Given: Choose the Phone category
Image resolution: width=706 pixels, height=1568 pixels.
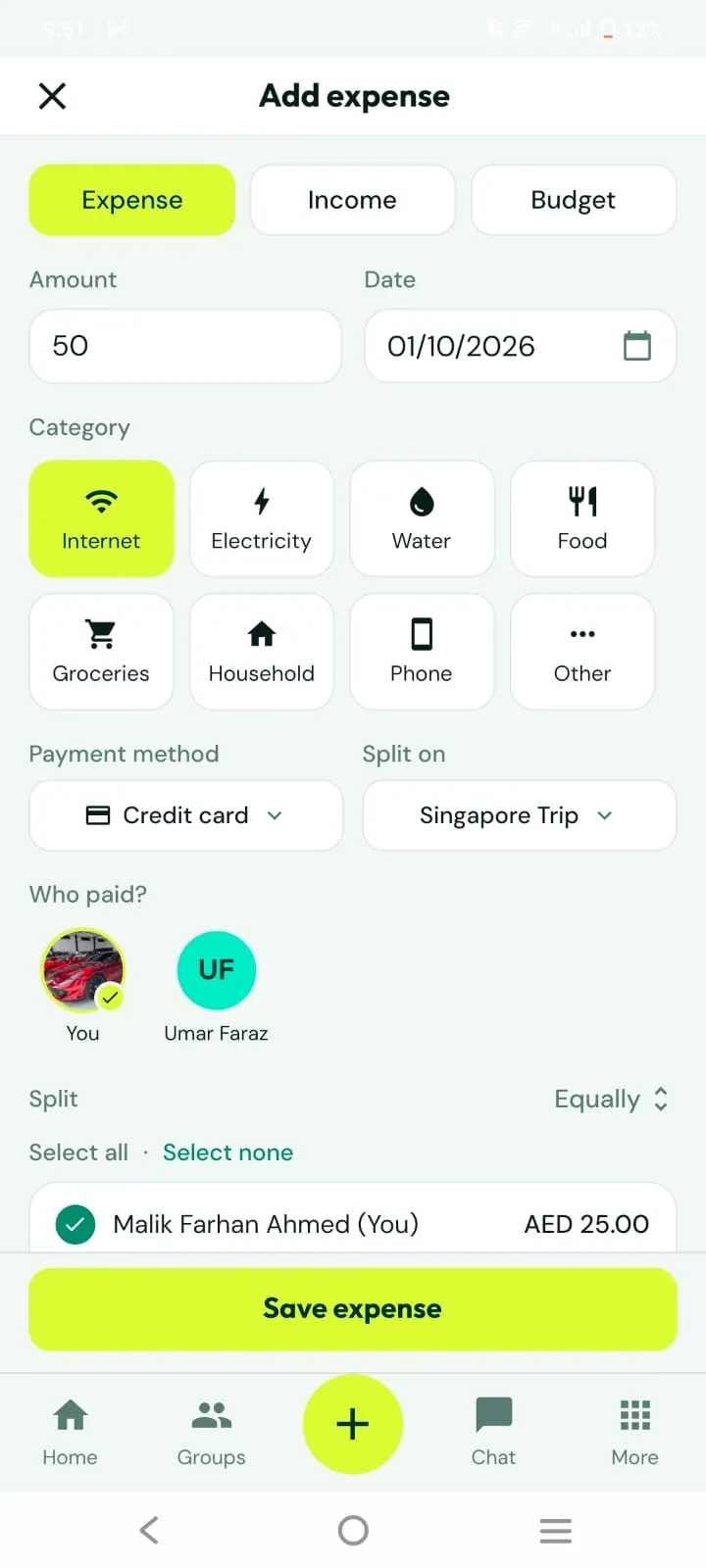Looking at the screenshot, I should (x=422, y=651).
